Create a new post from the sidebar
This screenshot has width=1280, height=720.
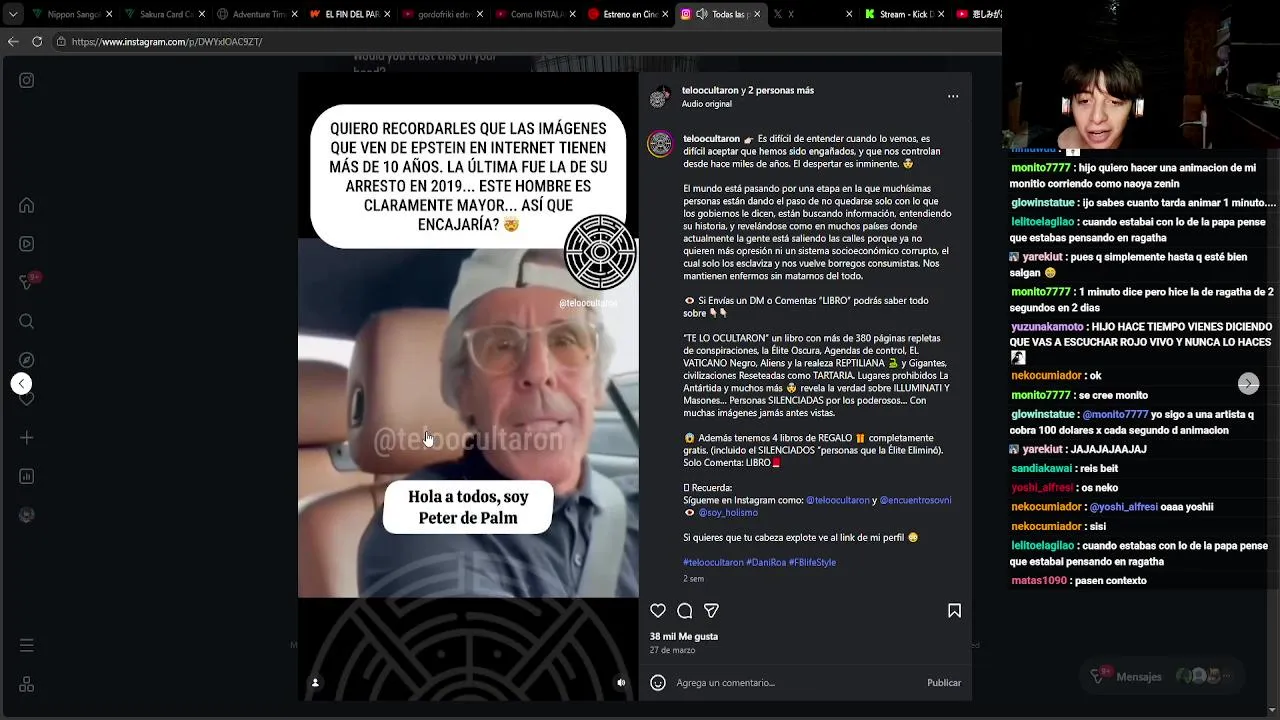click(27, 438)
